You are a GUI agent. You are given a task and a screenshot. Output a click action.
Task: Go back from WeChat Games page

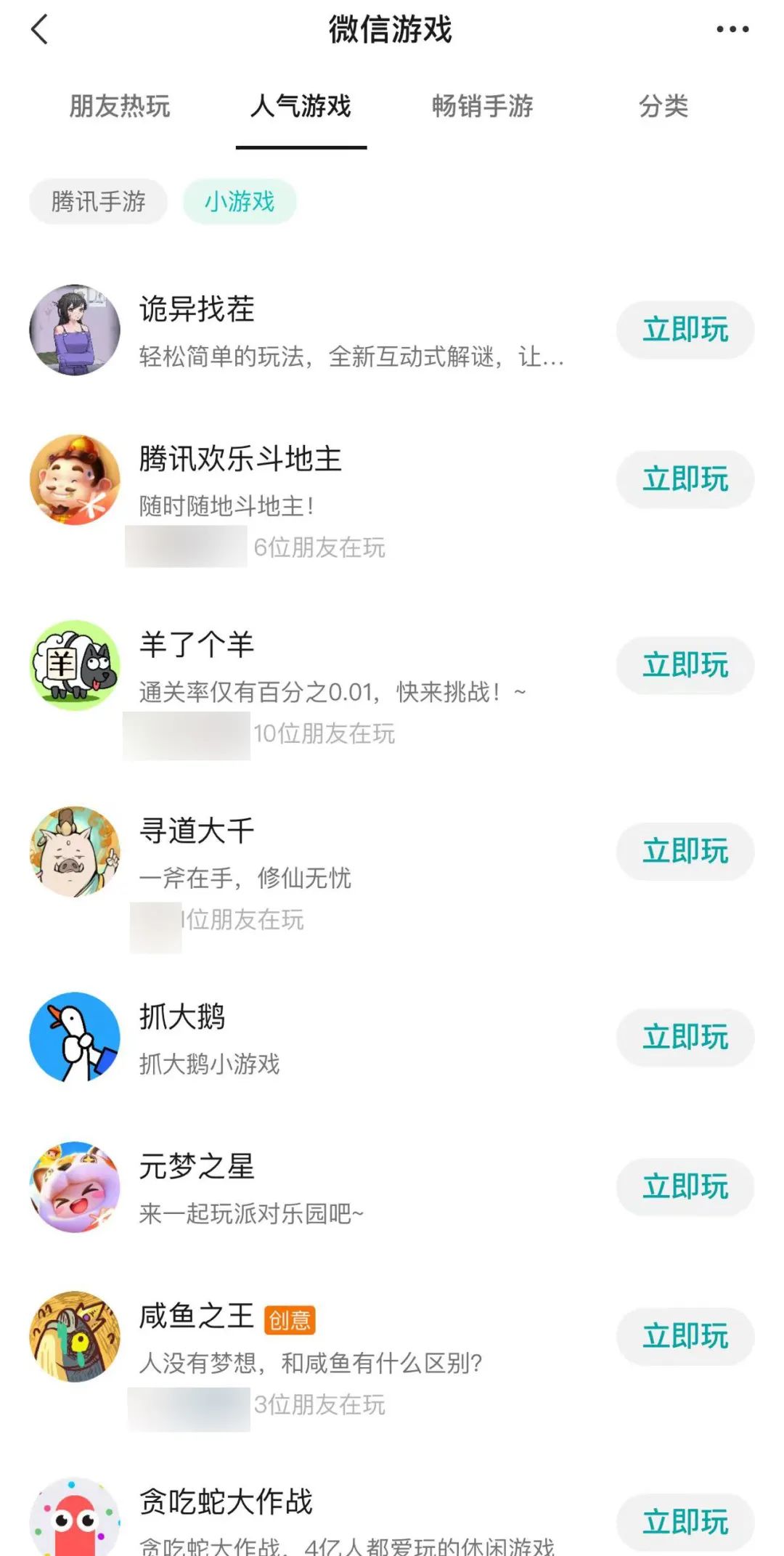click(40, 30)
